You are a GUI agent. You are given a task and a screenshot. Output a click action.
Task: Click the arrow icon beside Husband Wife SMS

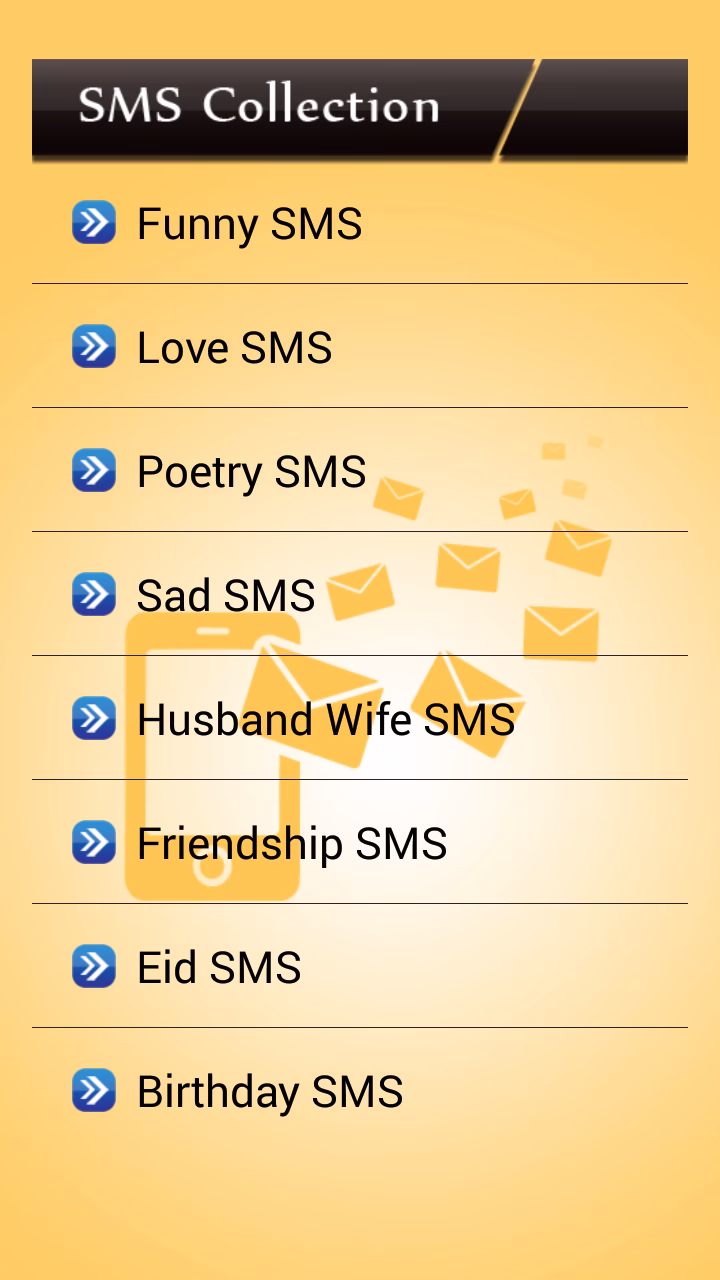click(94, 718)
